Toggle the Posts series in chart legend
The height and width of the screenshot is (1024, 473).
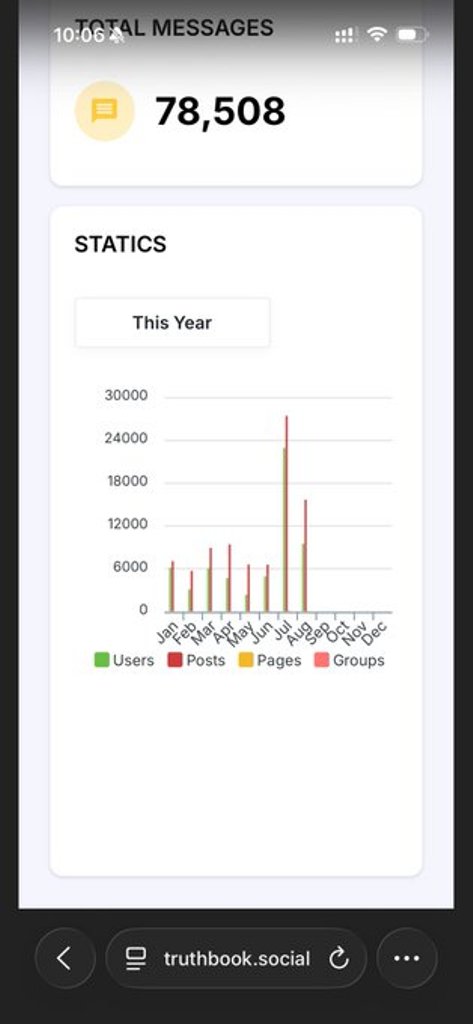(x=197, y=660)
